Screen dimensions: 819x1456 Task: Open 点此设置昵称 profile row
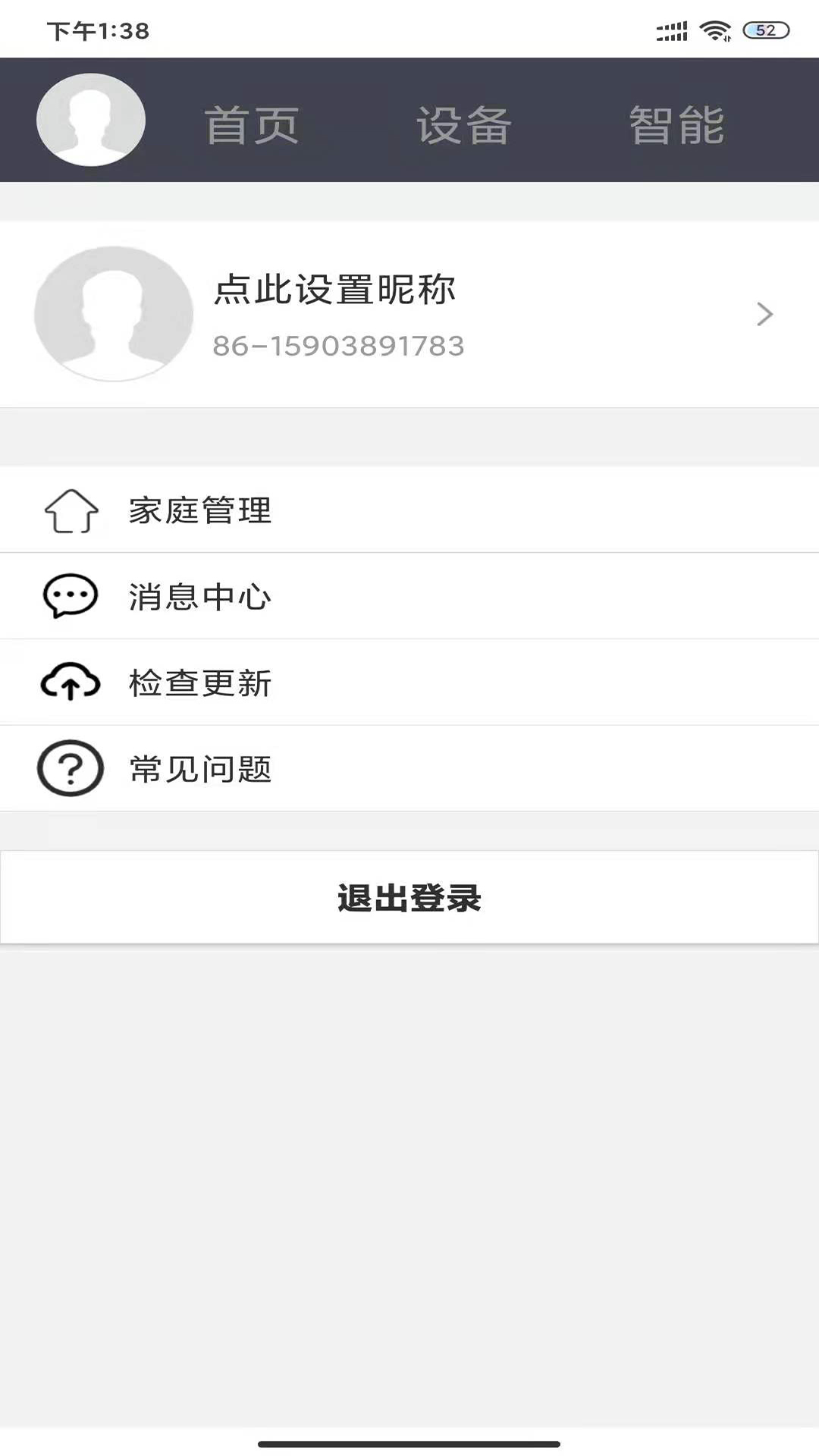[409, 314]
